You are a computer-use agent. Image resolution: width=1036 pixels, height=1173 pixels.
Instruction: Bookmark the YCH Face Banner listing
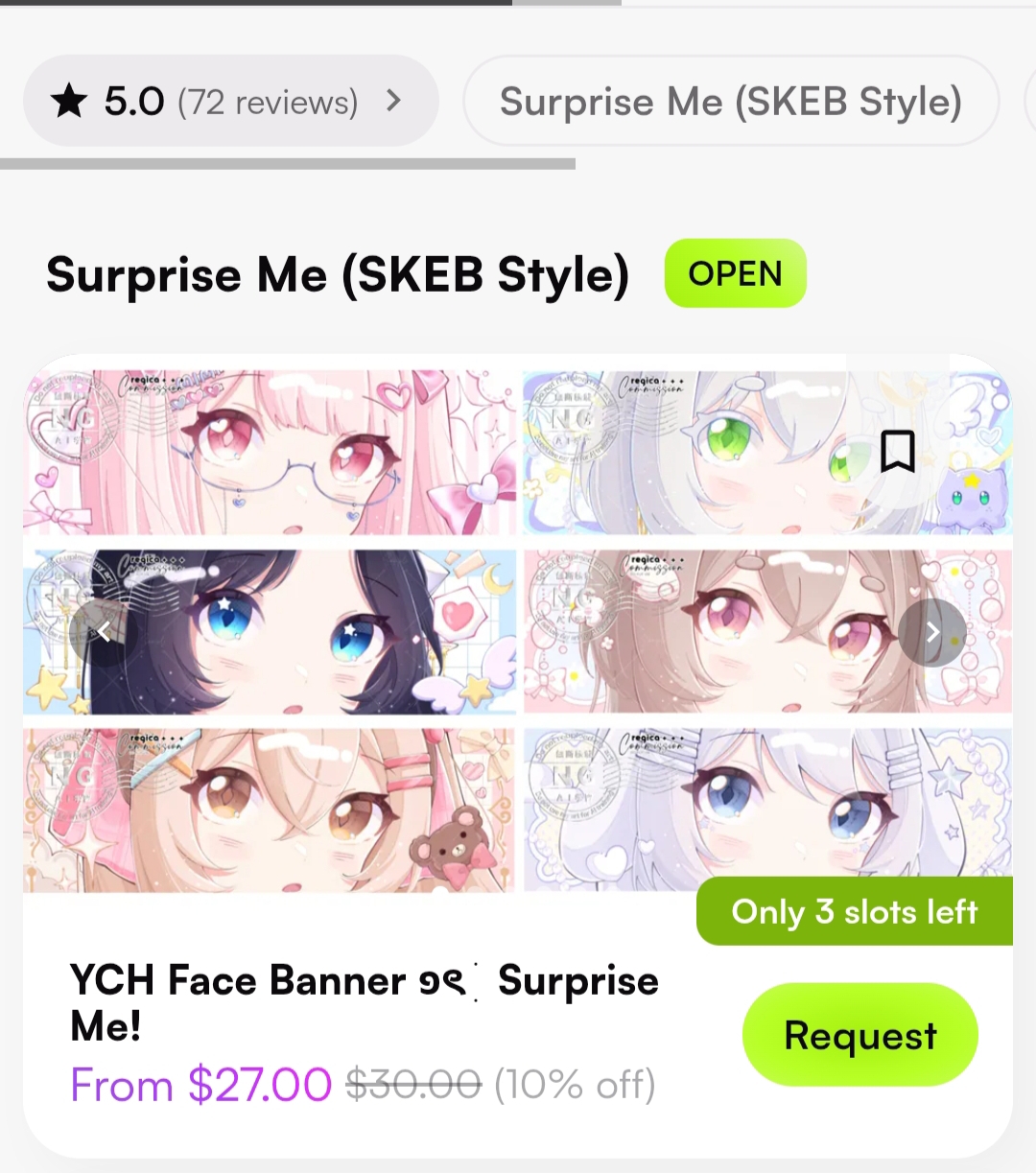pos(897,451)
